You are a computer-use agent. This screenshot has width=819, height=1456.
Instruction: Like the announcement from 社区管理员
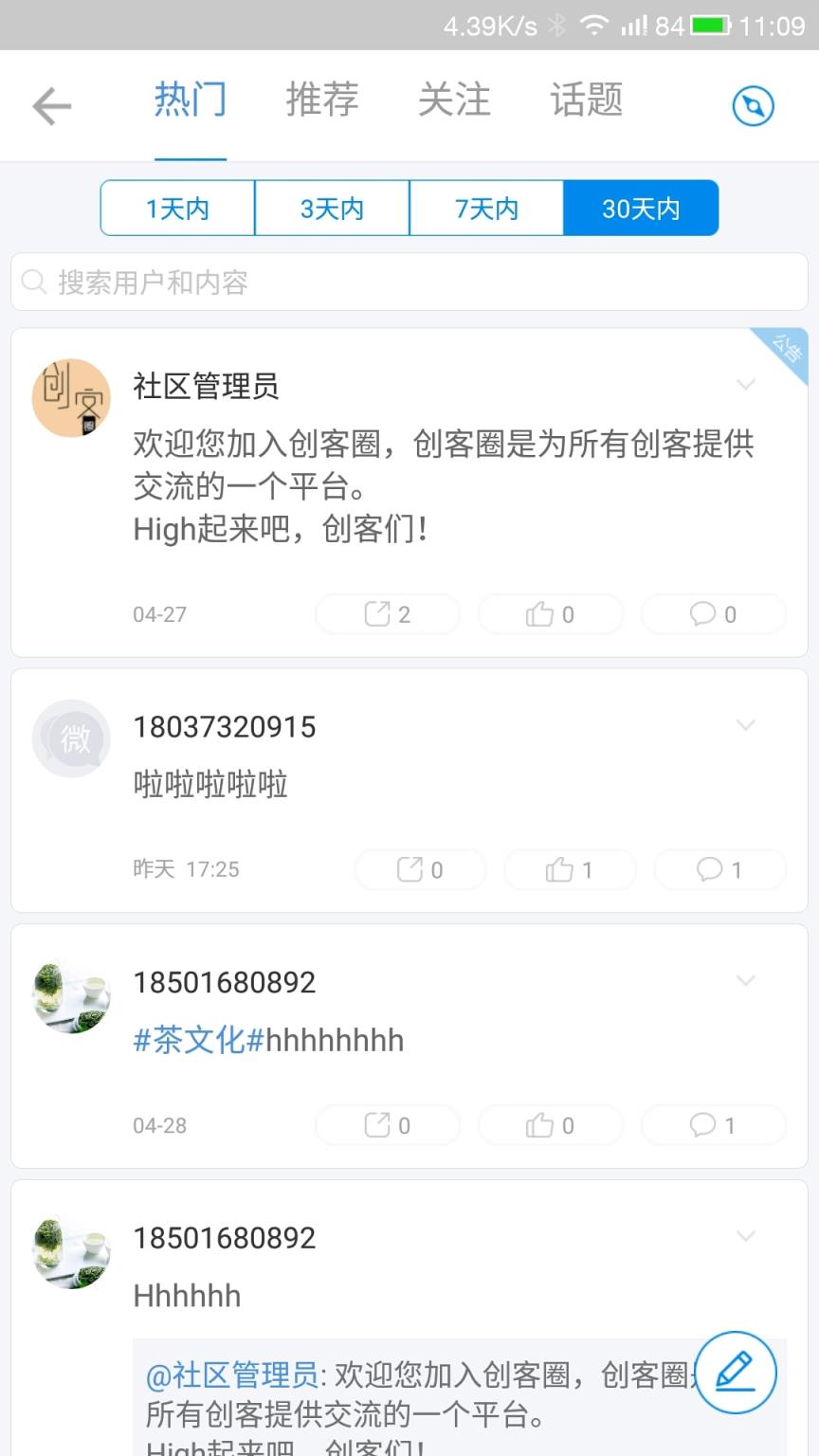pyautogui.click(x=550, y=614)
